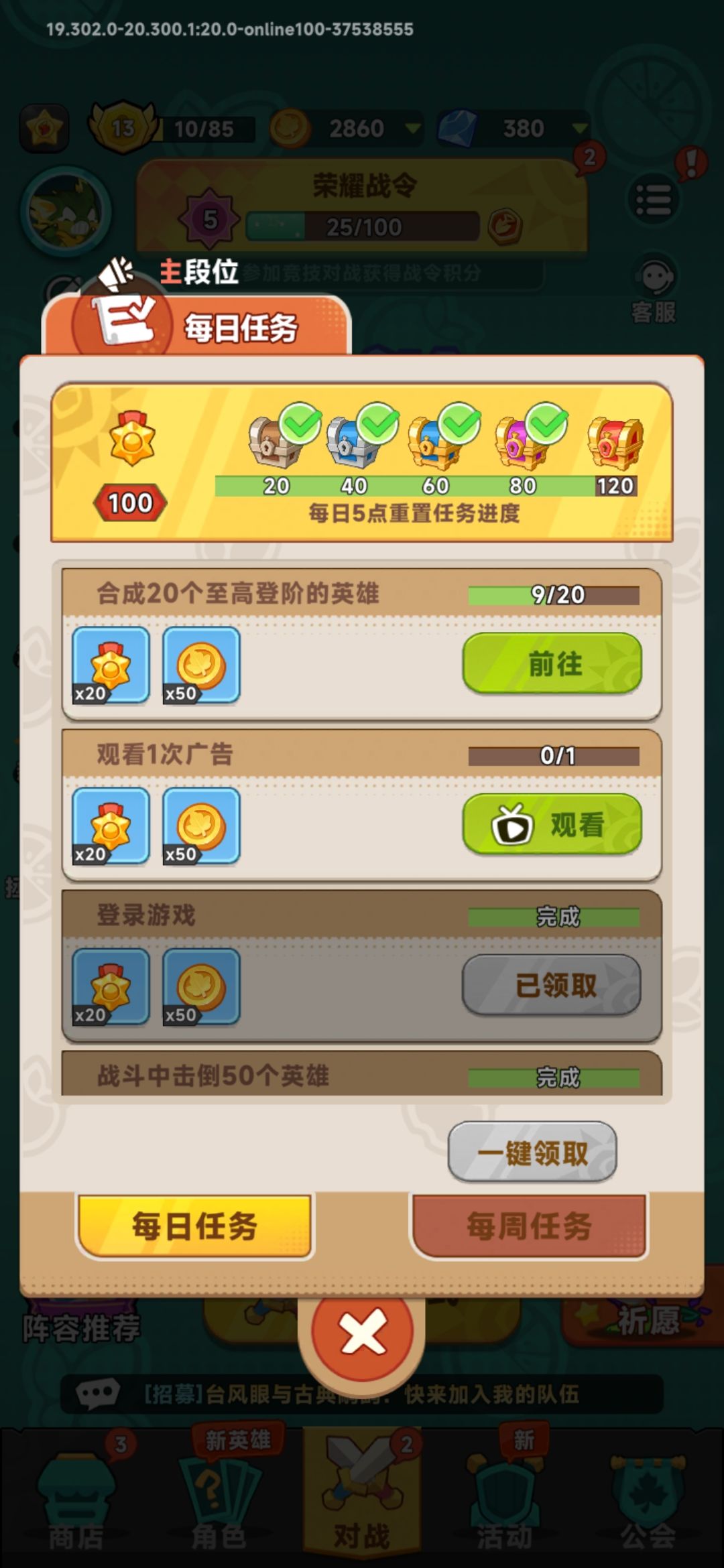Open the red 120-point treasure chest
724x1568 pixels.
[x=615, y=442]
